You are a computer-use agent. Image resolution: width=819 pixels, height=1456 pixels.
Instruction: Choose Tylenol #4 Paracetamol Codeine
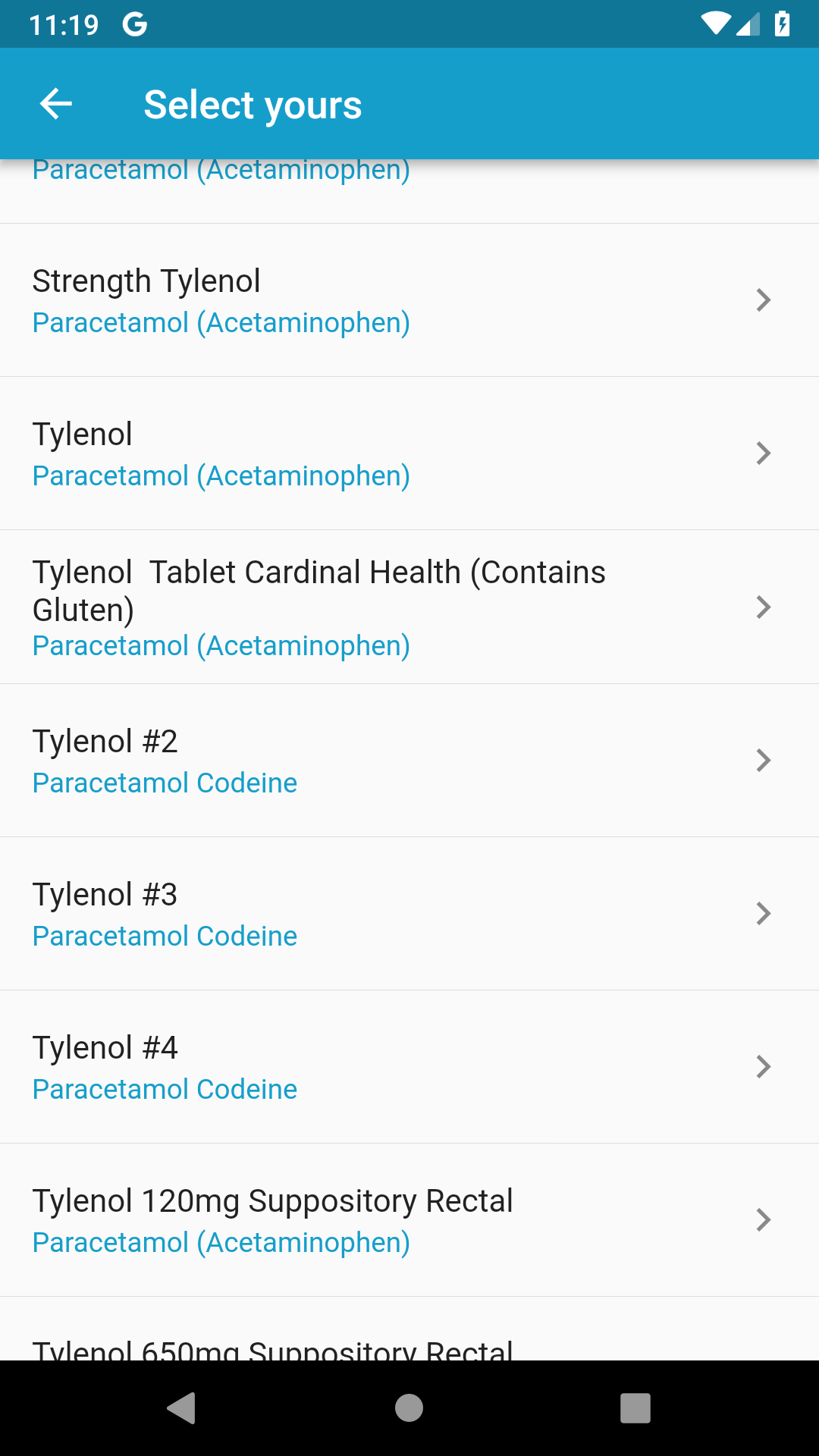click(409, 1067)
